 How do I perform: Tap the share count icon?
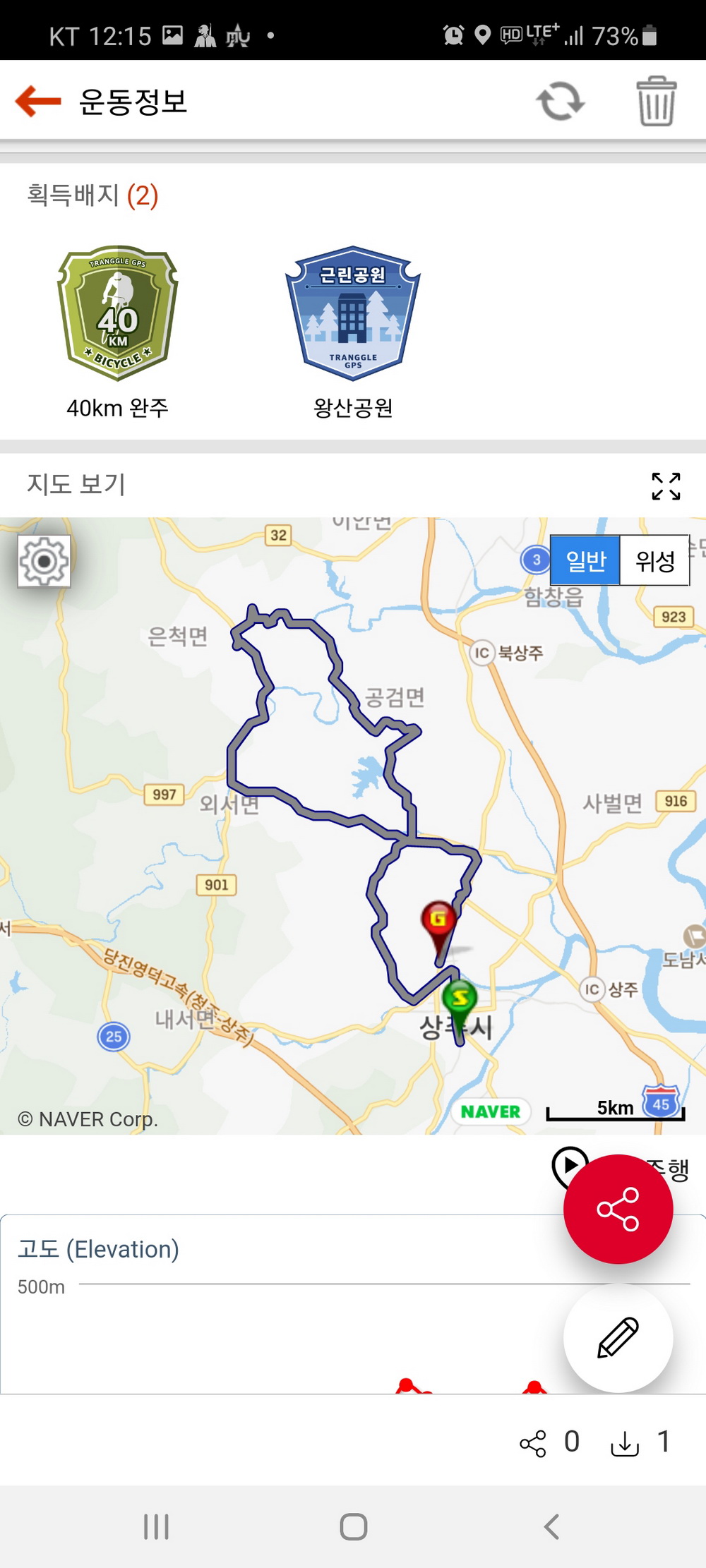(x=533, y=1443)
